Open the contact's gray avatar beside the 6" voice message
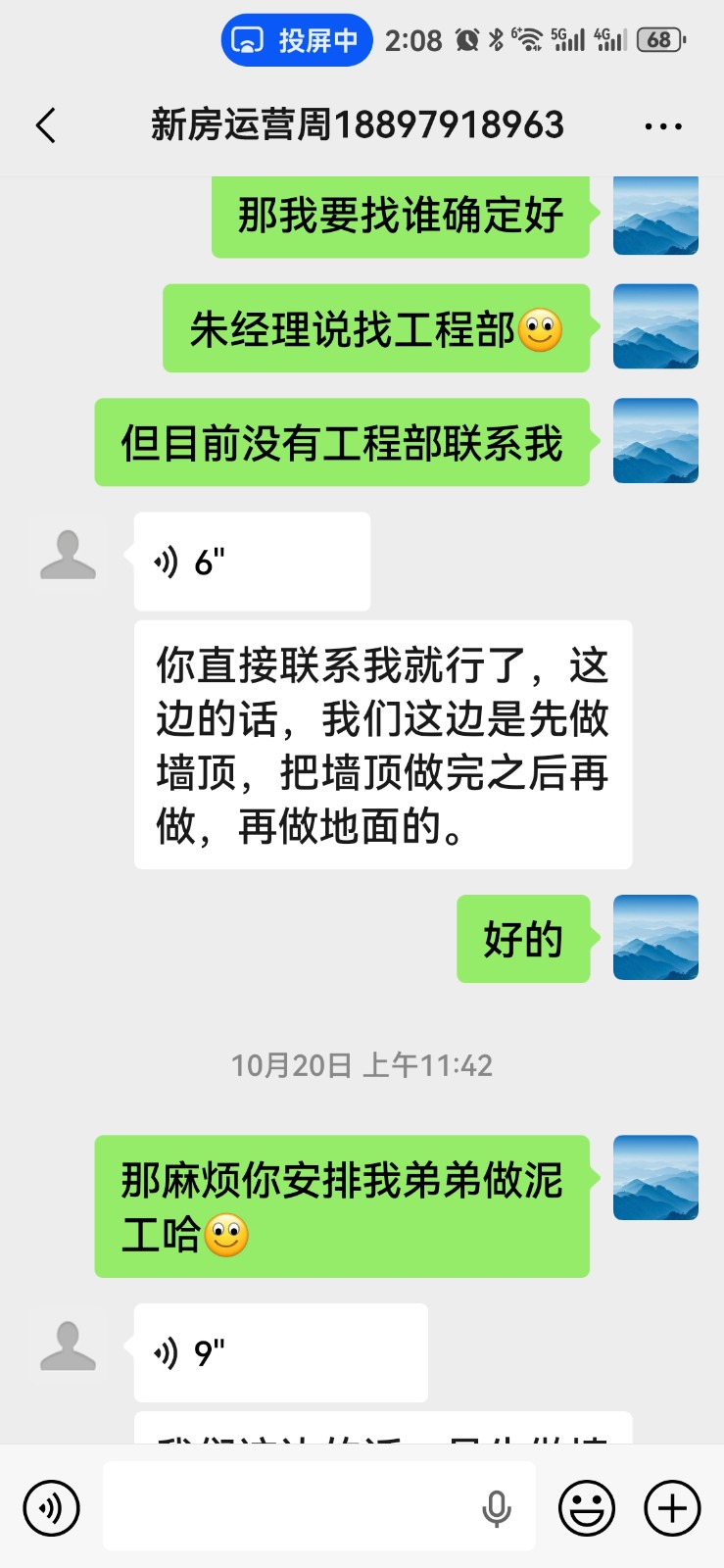 click(x=68, y=555)
